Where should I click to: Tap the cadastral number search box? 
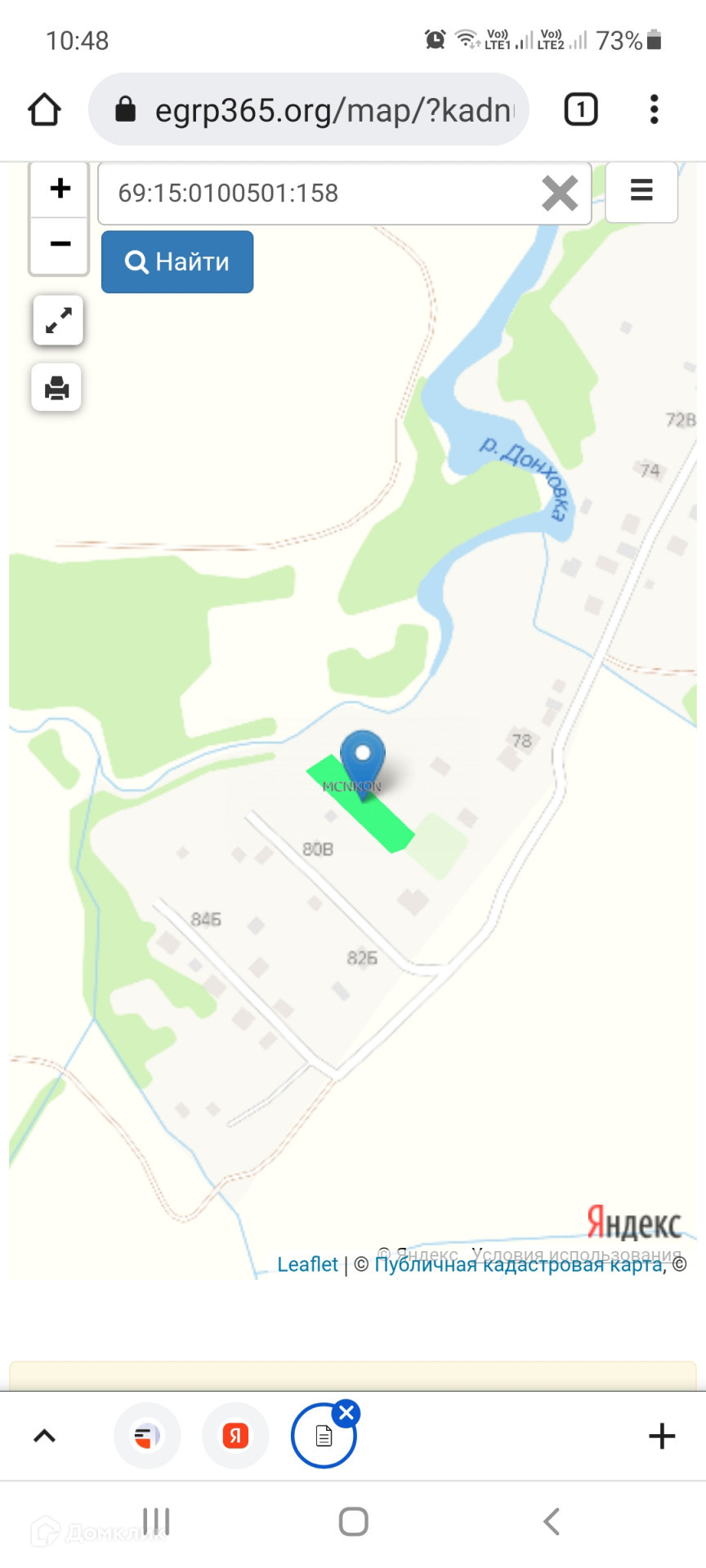(319, 194)
